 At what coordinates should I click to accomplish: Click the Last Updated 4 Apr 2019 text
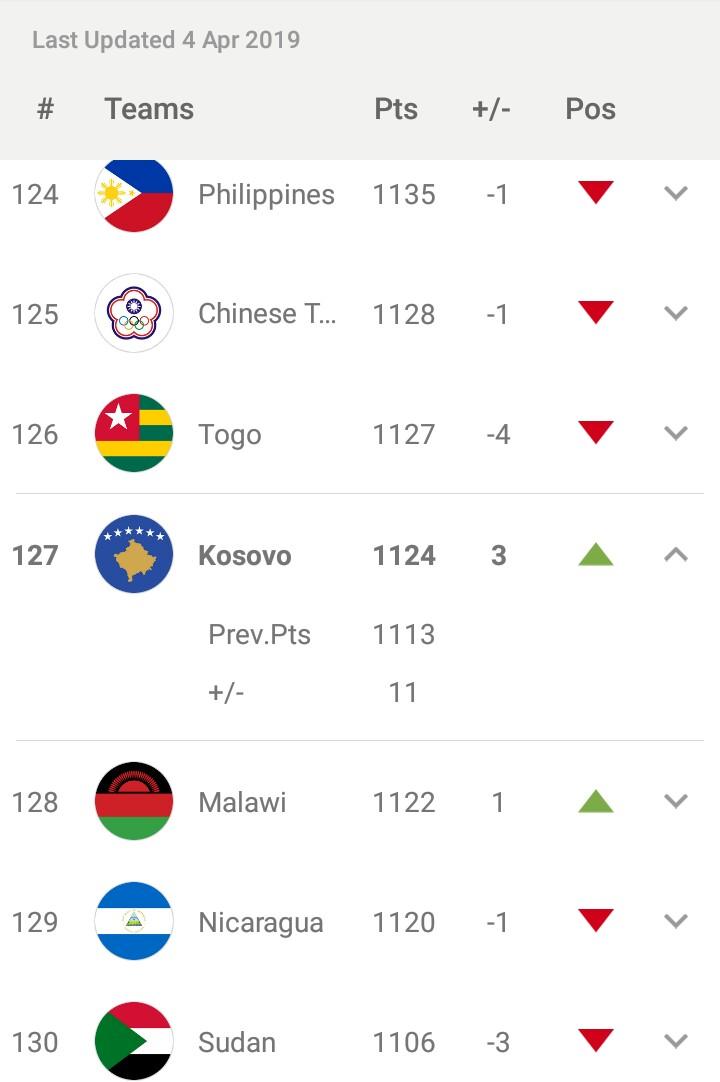(x=165, y=40)
